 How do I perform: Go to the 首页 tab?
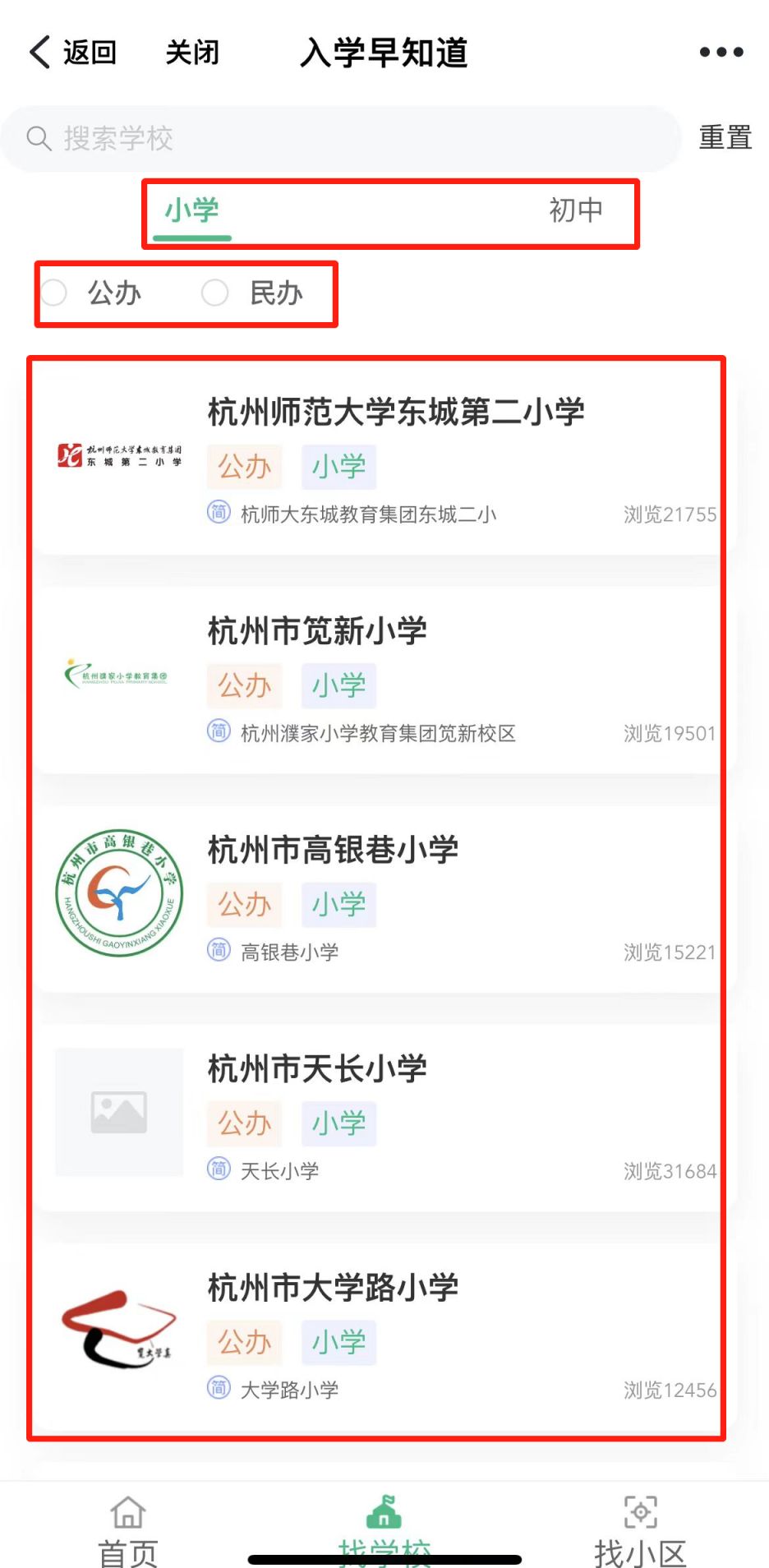(128, 1530)
